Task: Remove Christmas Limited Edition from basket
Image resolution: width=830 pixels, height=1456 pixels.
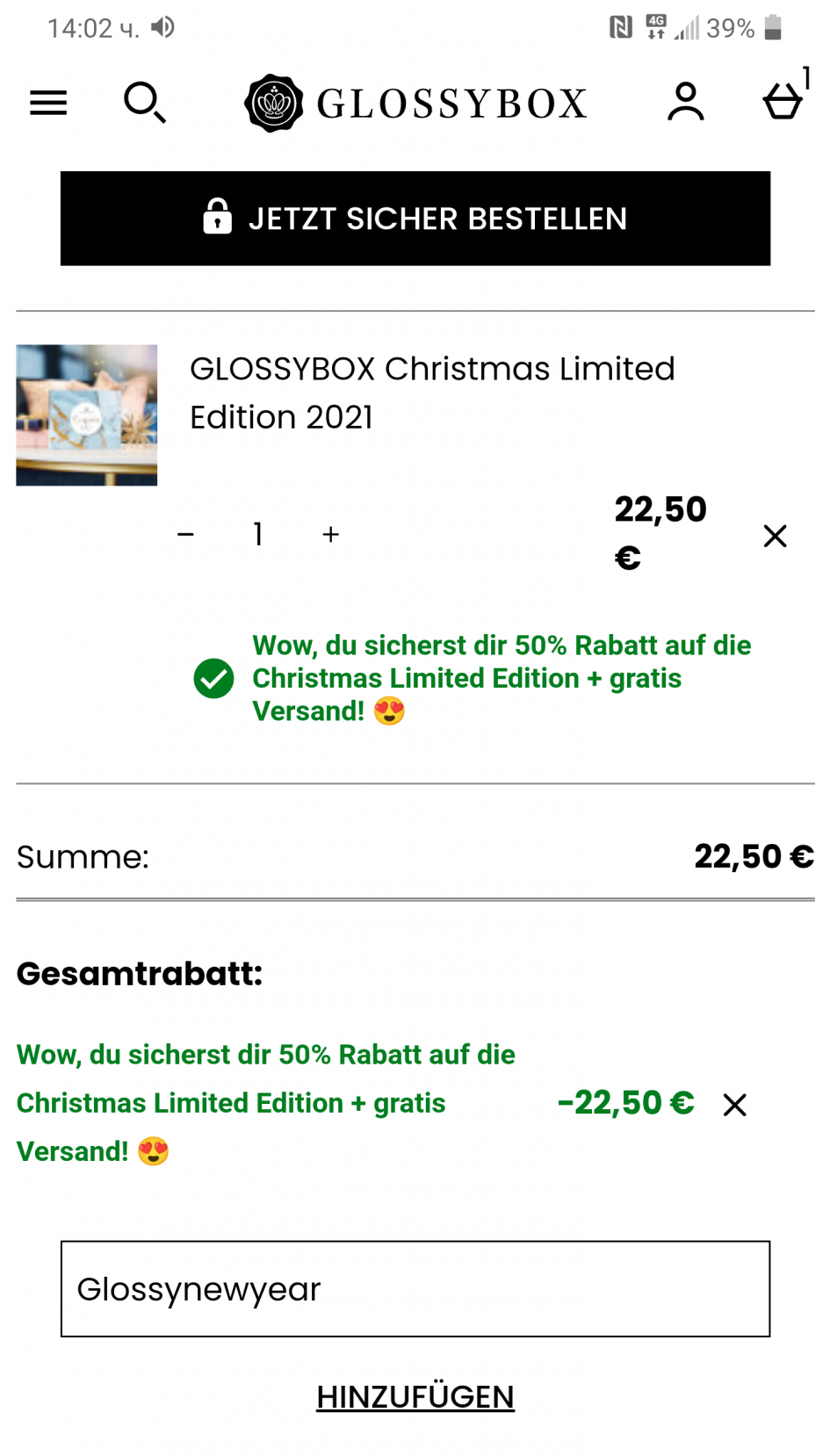Action: pyautogui.click(x=775, y=536)
